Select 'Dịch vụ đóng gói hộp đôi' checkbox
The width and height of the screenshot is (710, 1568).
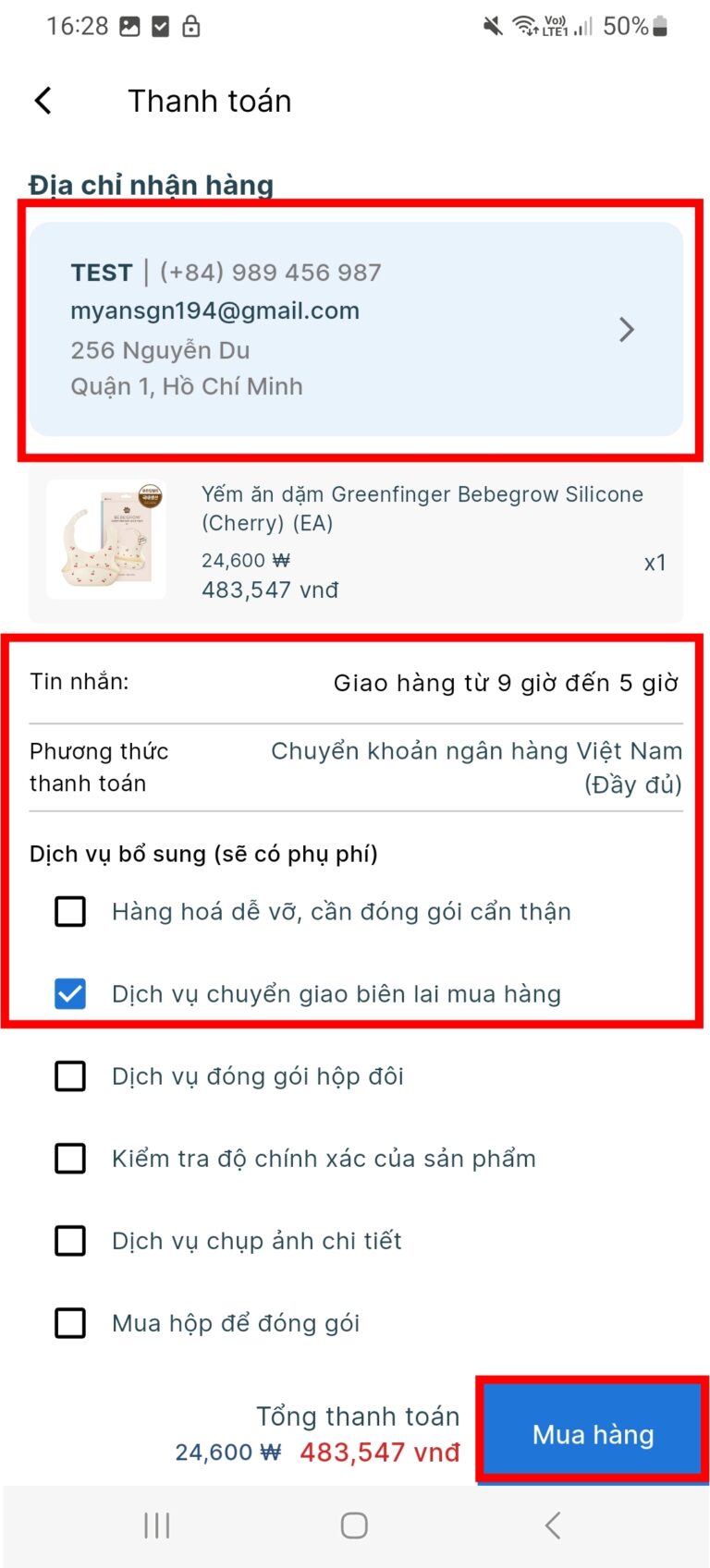tap(70, 1076)
